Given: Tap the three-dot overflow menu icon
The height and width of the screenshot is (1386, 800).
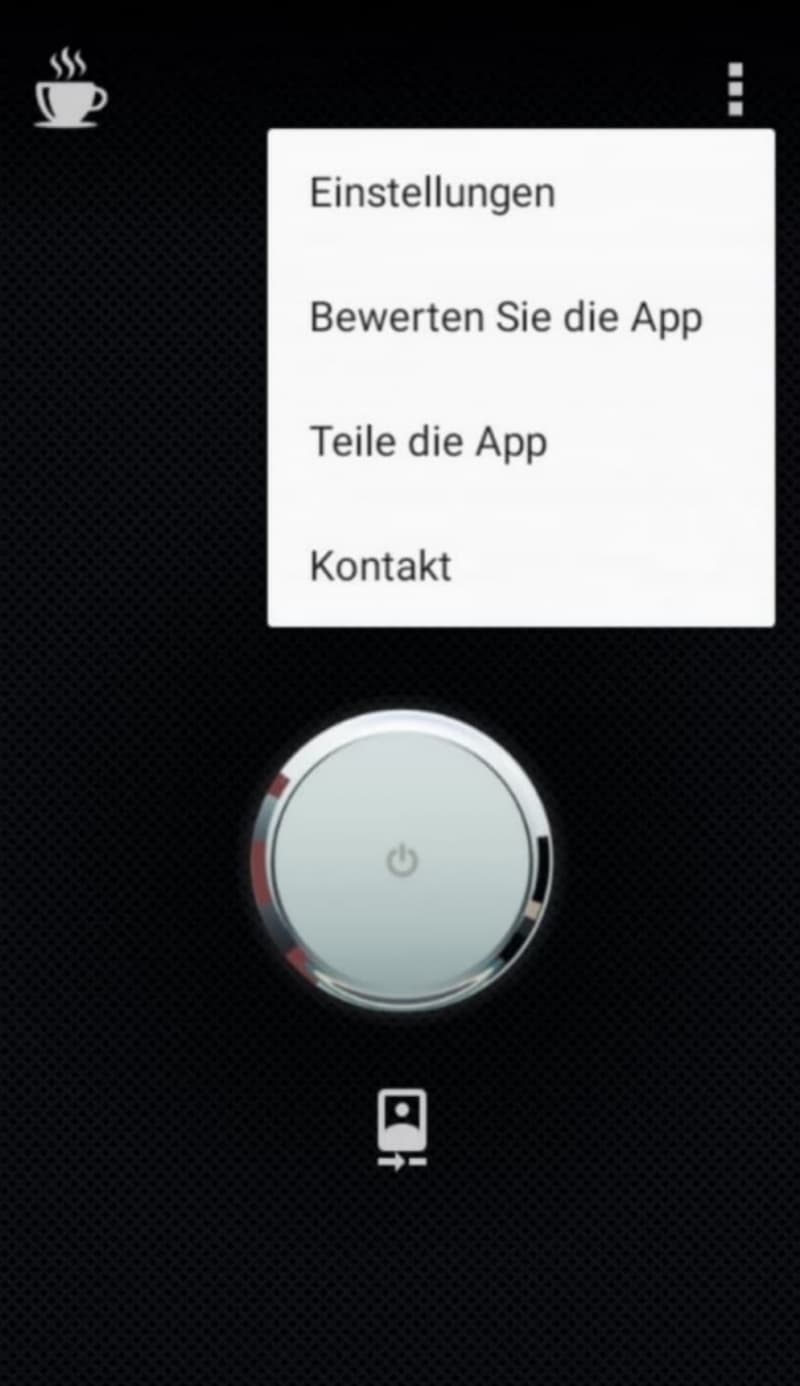Looking at the screenshot, I should point(735,89).
